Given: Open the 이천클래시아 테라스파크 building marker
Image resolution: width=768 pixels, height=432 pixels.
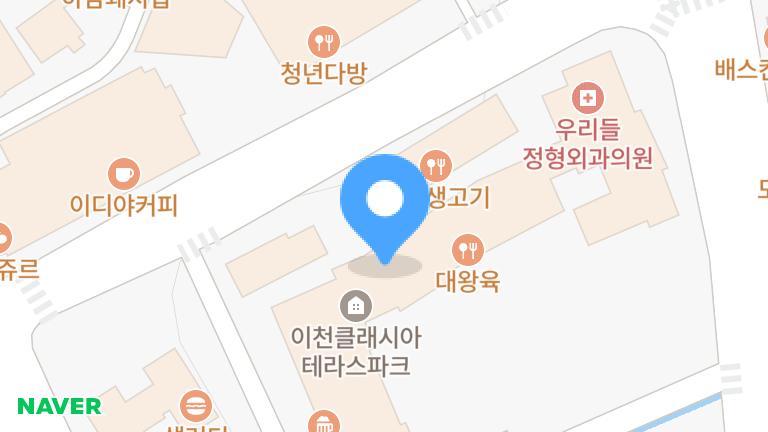Looking at the screenshot, I should (x=353, y=305).
